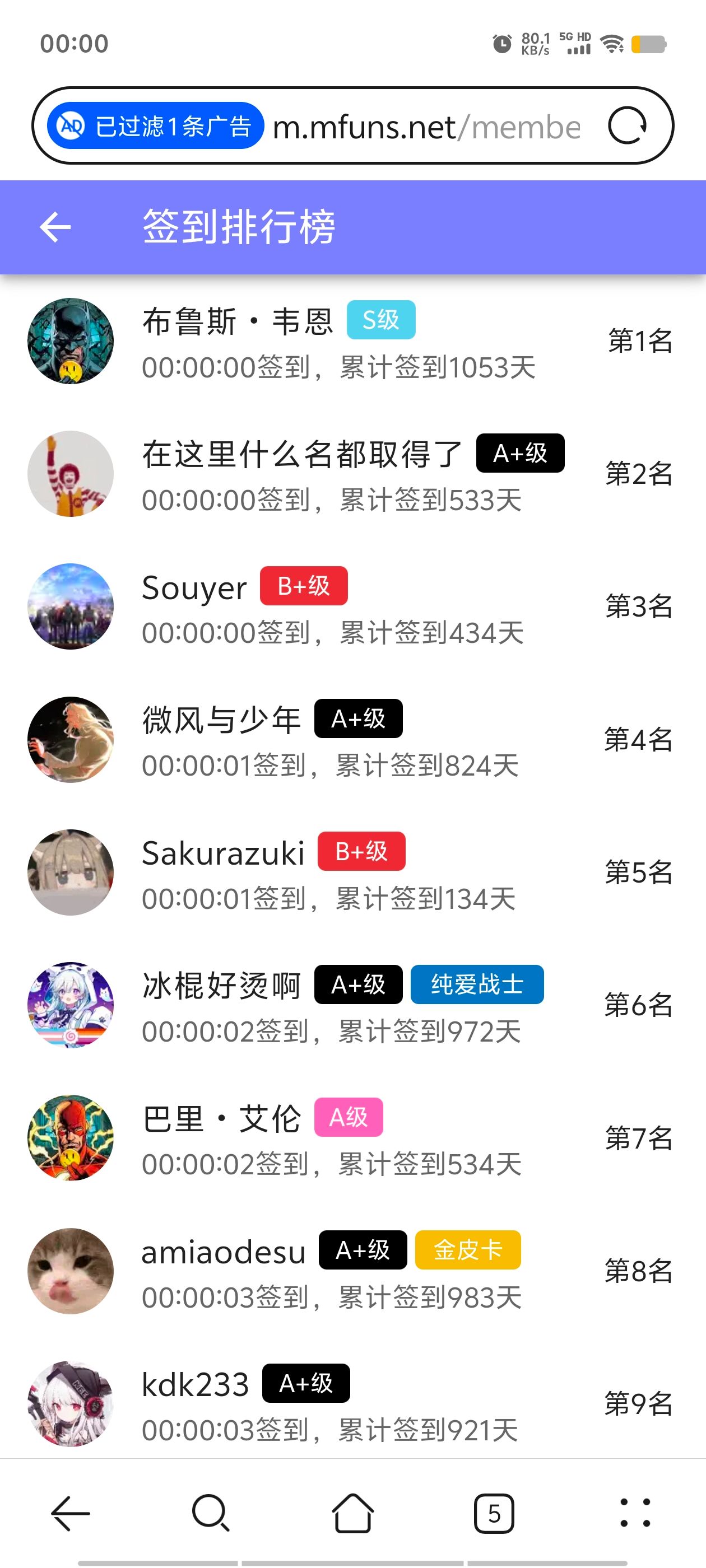Reload the page using the refresh icon
This screenshot has height=1568, width=706.
point(631,125)
